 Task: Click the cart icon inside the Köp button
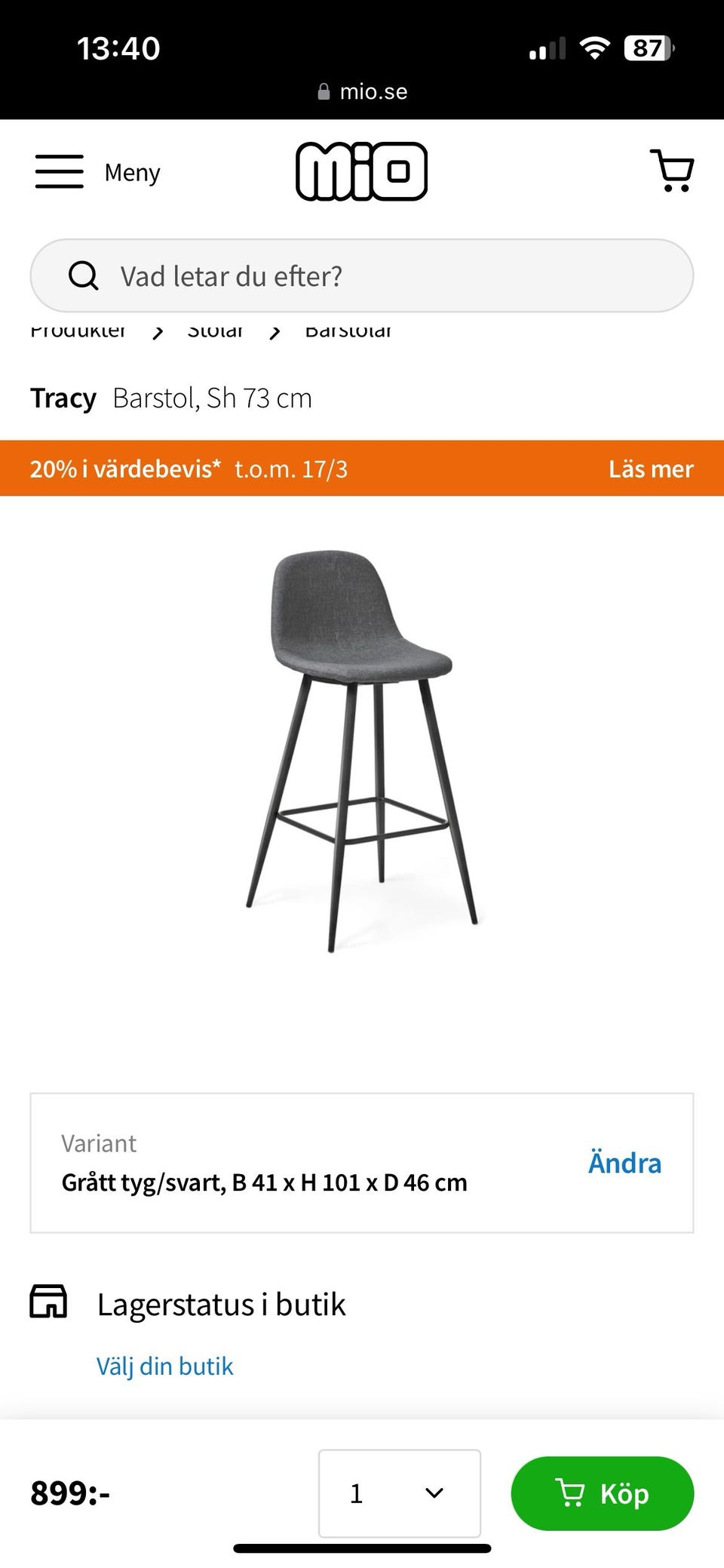point(571,1493)
